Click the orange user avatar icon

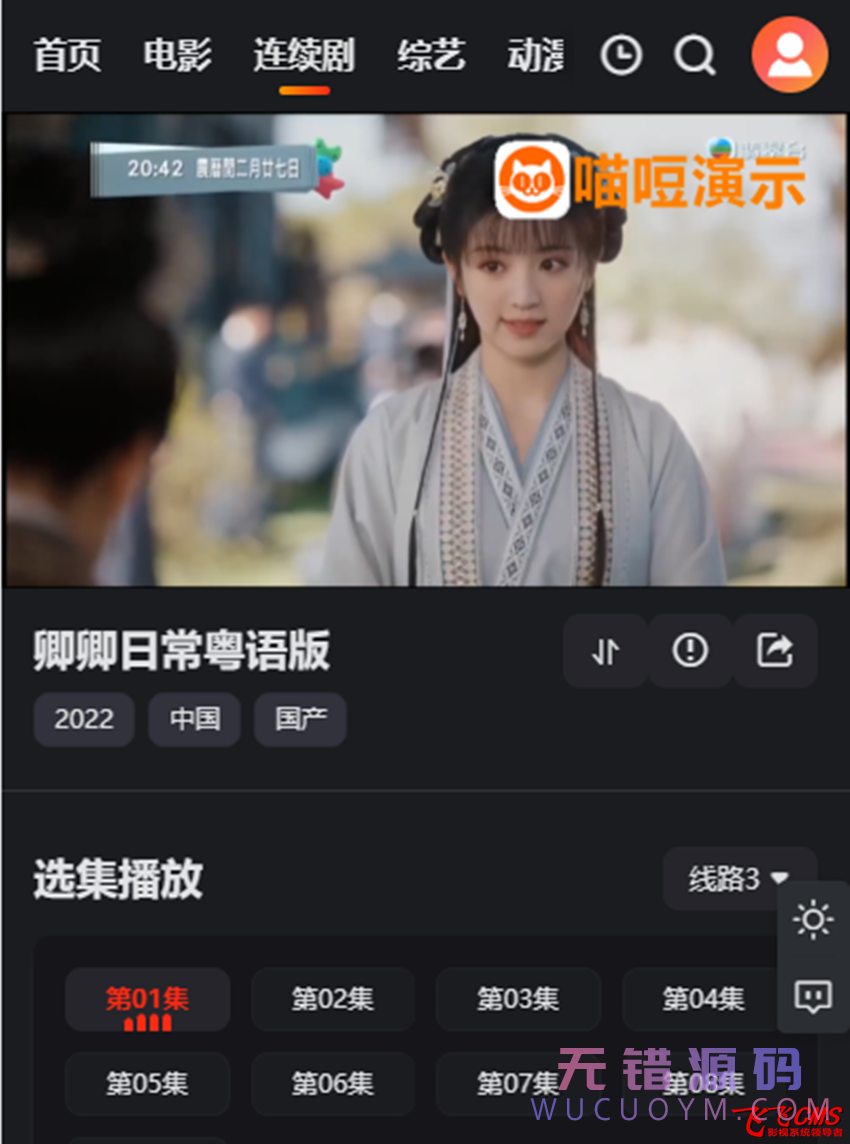point(789,56)
